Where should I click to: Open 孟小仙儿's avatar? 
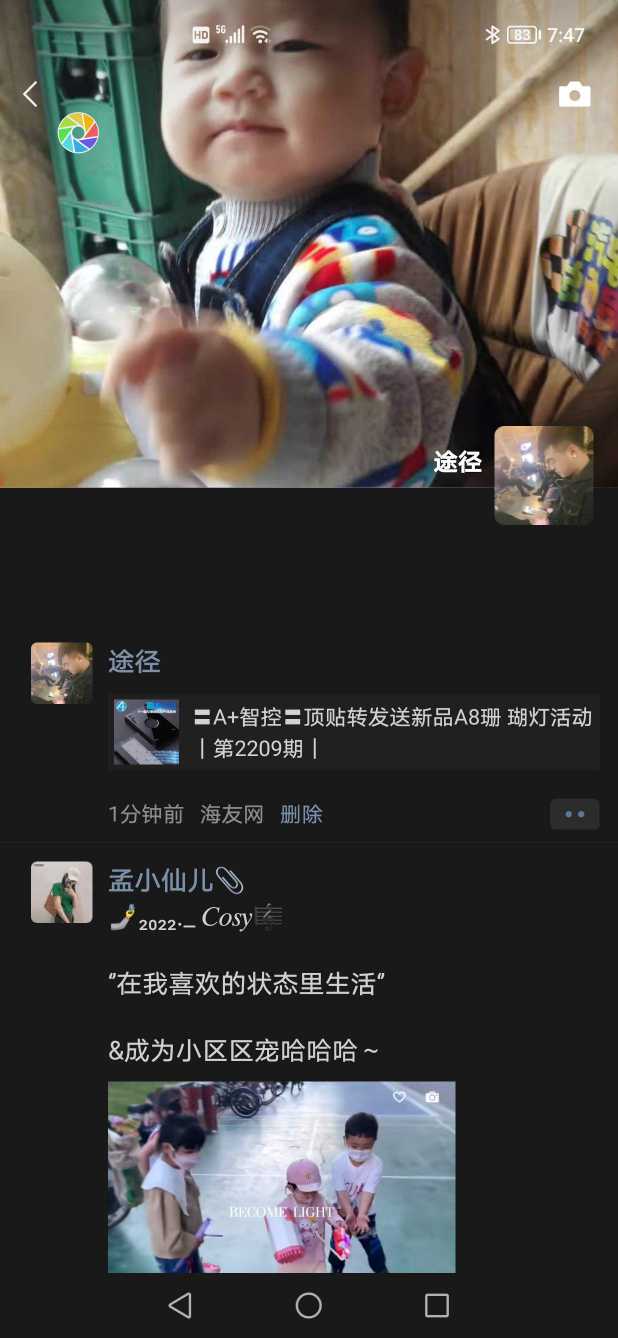pyautogui.click(x=62, y=891)
